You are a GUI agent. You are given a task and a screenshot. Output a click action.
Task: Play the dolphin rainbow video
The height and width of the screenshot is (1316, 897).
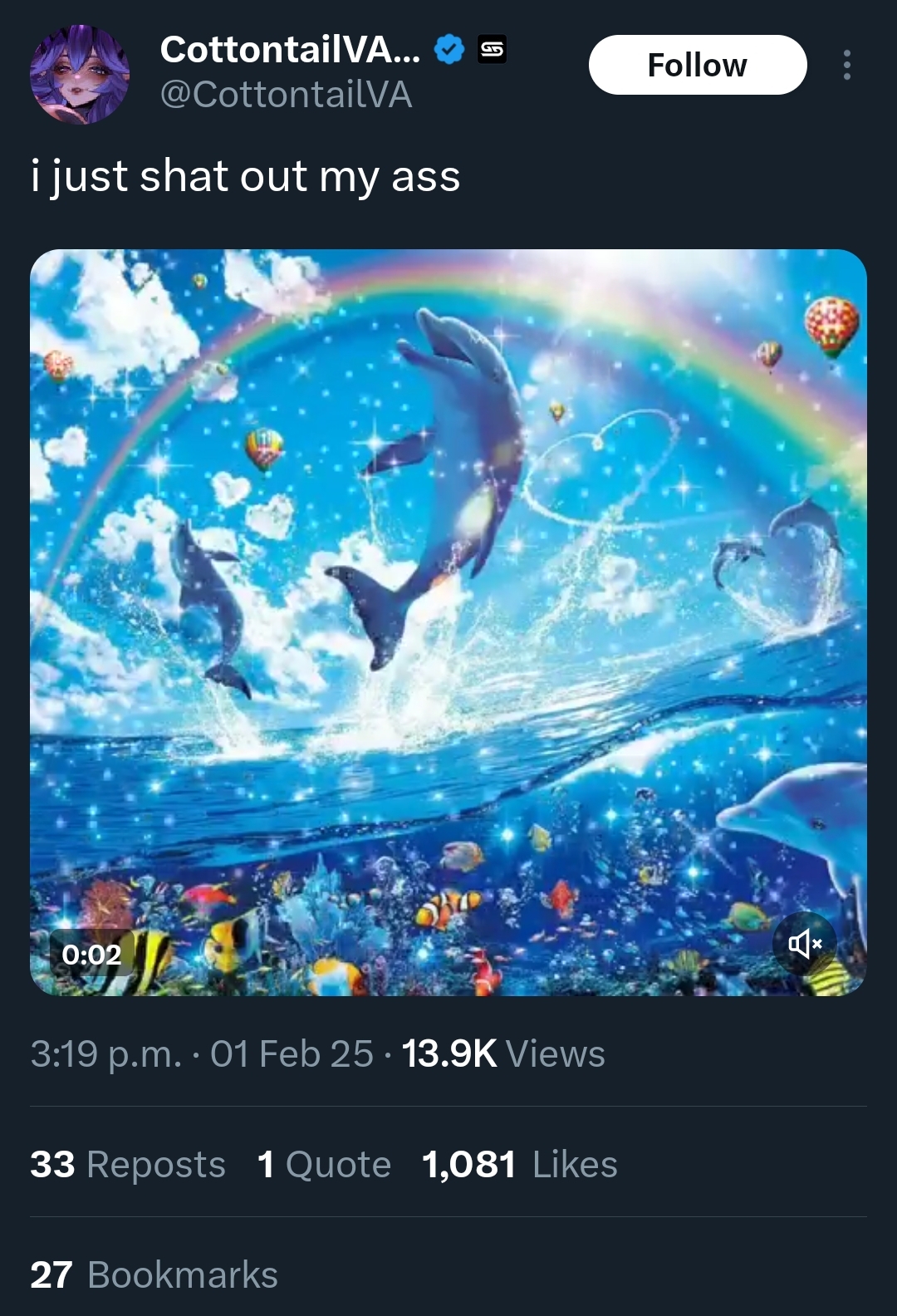tap(448, 621)
